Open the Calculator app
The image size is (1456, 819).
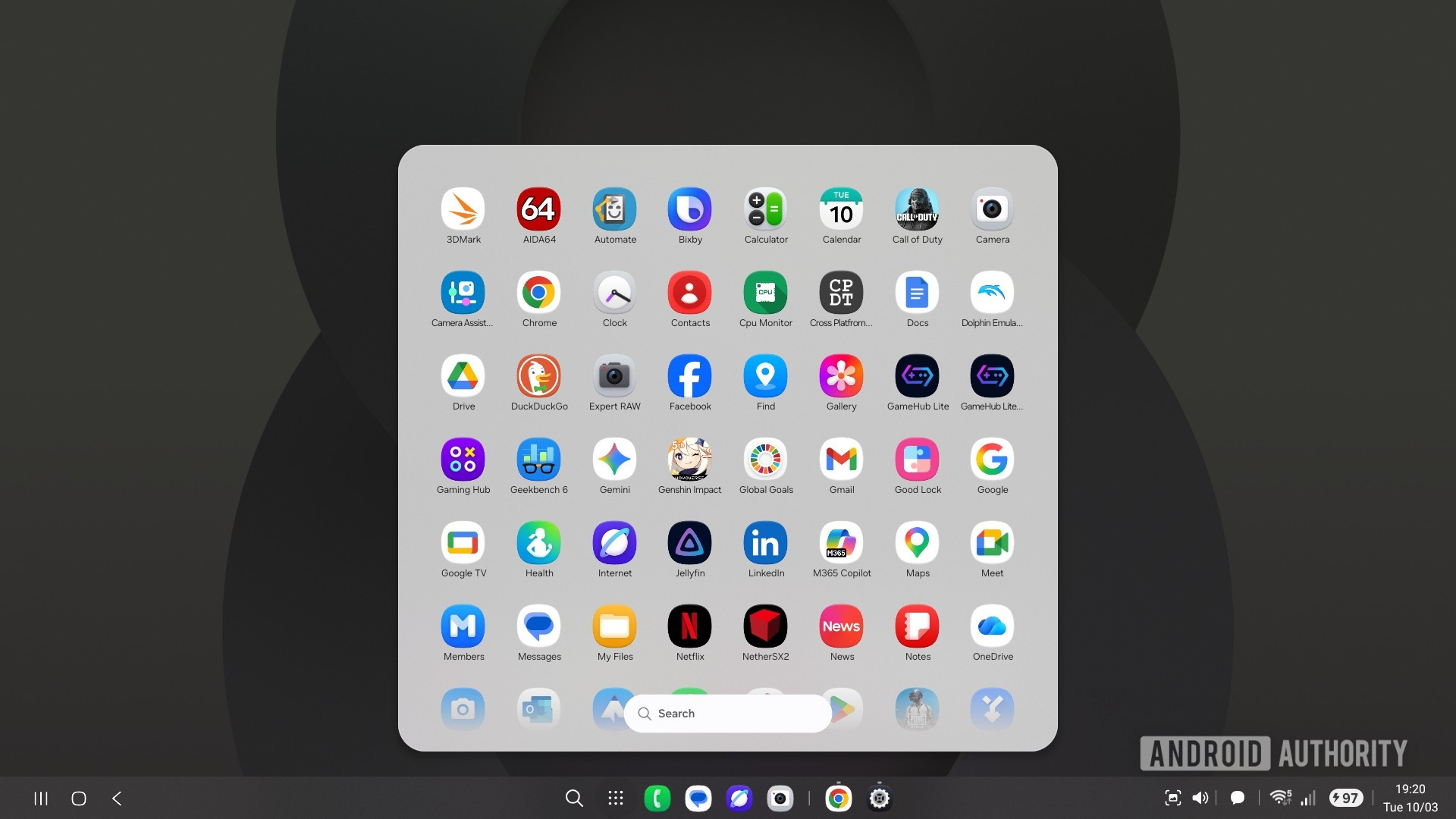765,209
